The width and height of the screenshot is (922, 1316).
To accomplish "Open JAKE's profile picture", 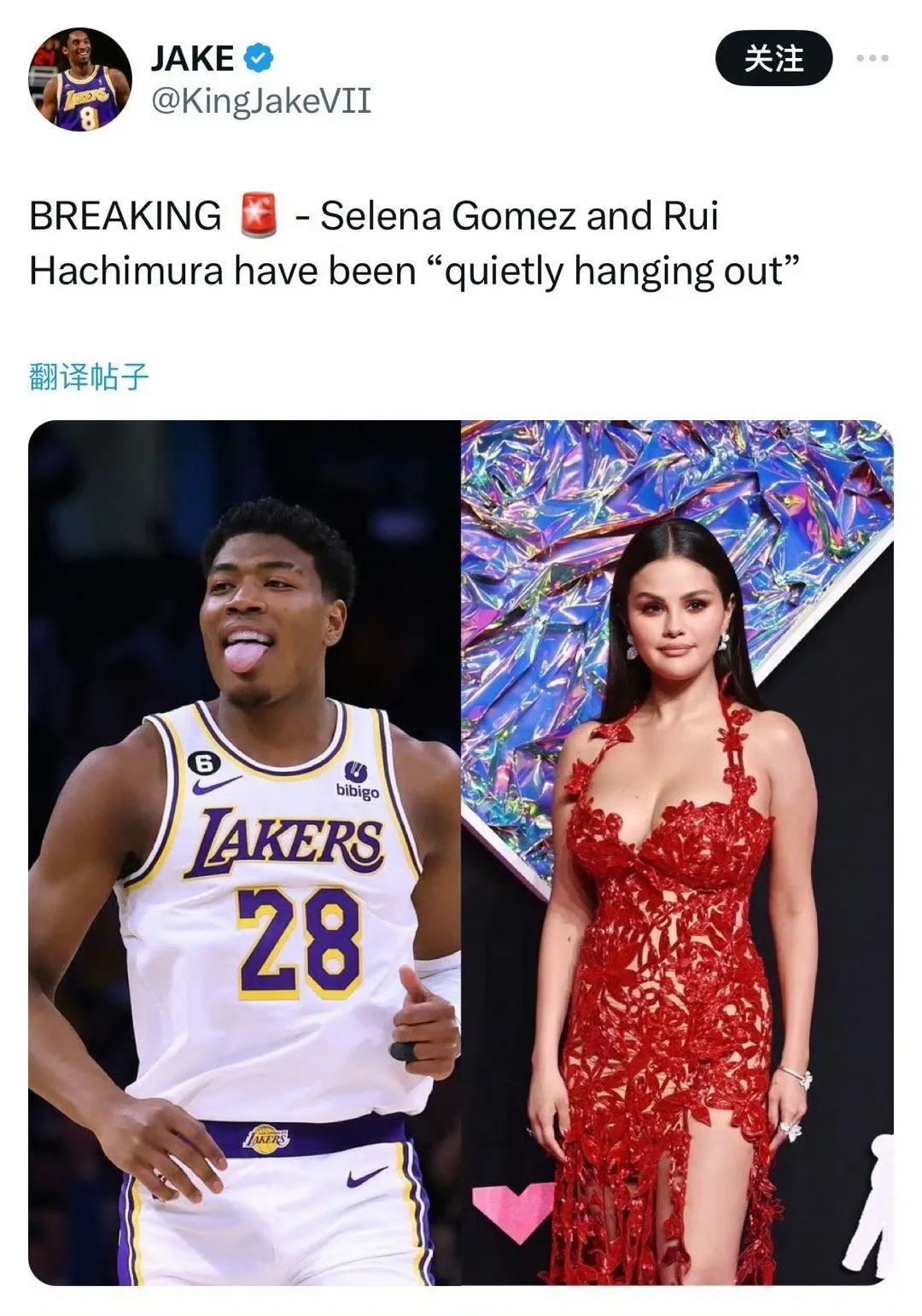I will pyautogui.click(x=79, y=79).
